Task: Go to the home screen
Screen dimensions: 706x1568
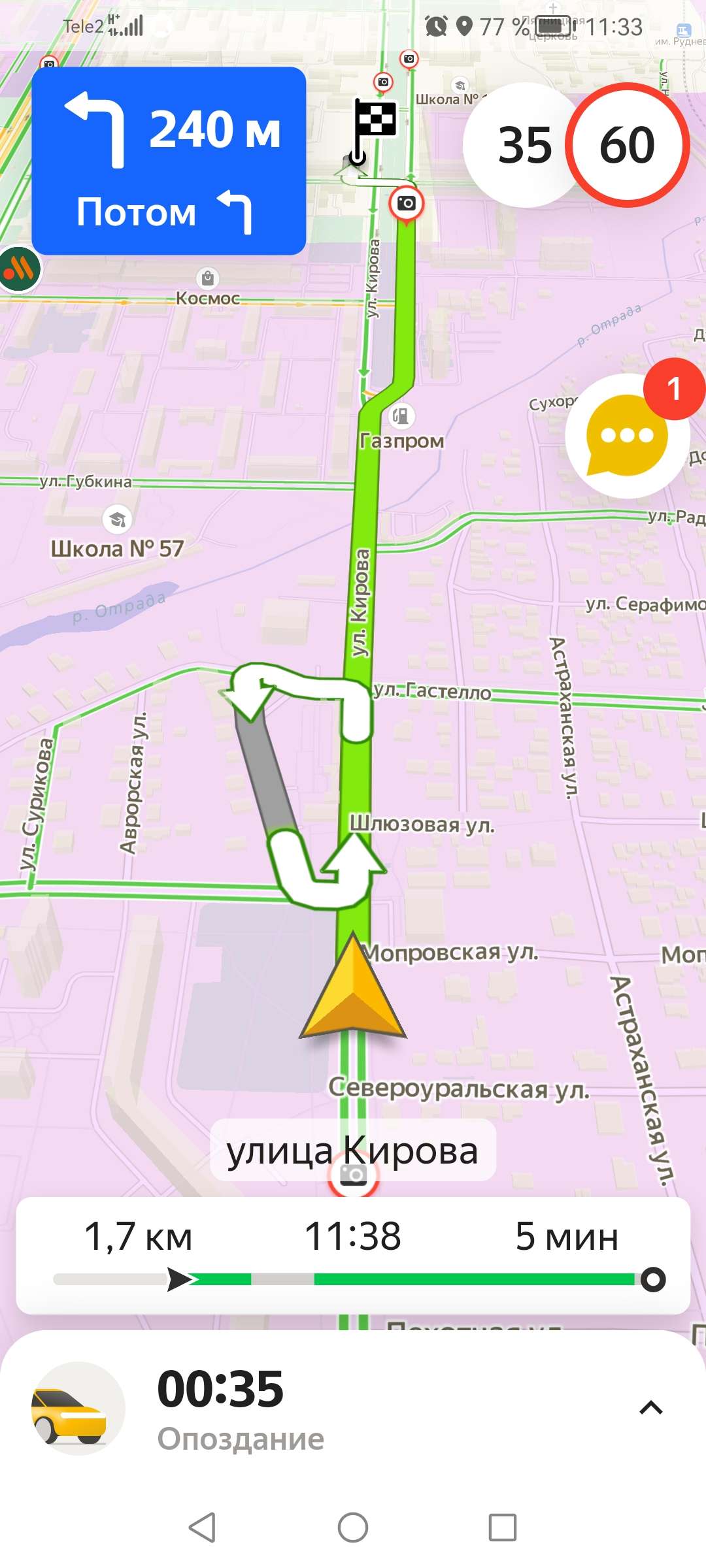Action: pyautogui.click(x=353, y=1527)
